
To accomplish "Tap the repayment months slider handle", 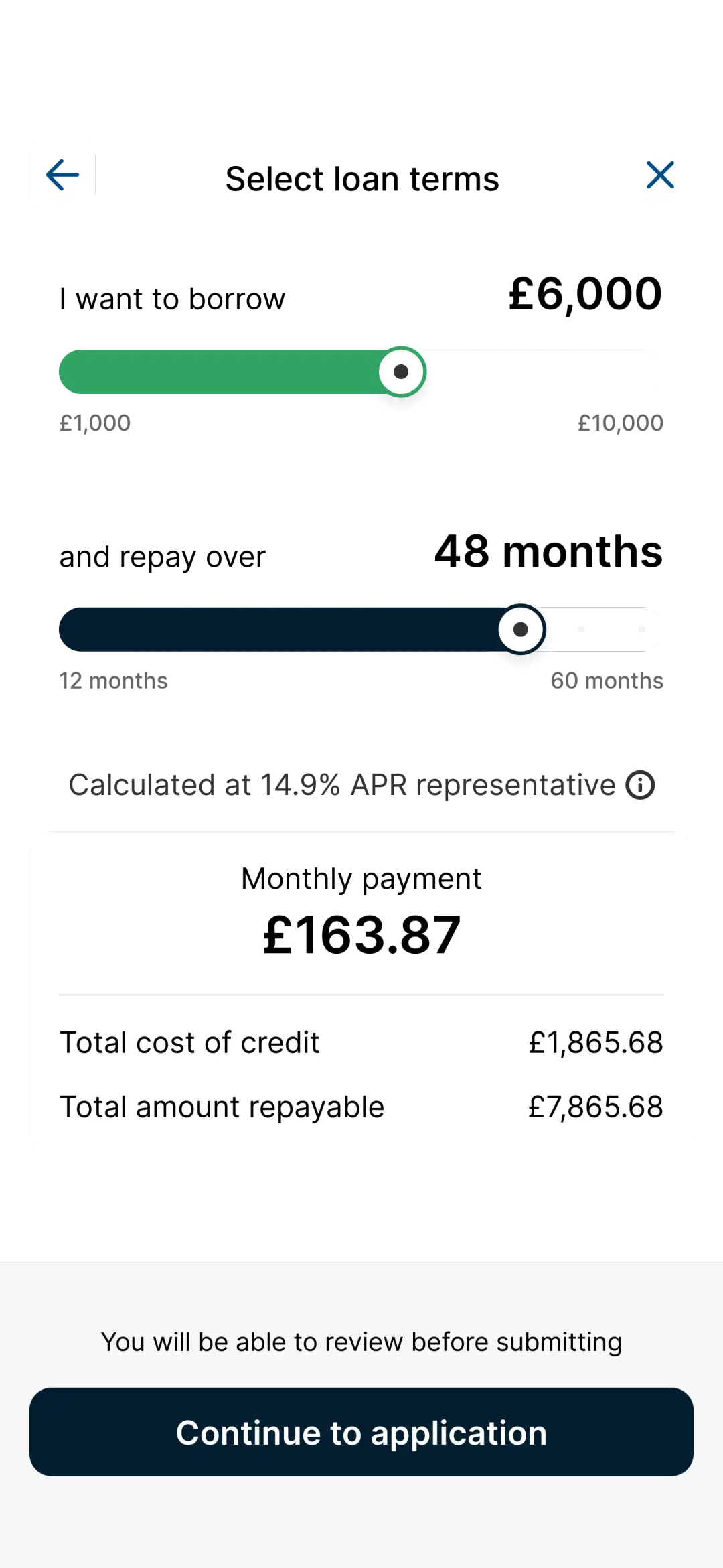I will pyautogui.click(x=521, y=630).
